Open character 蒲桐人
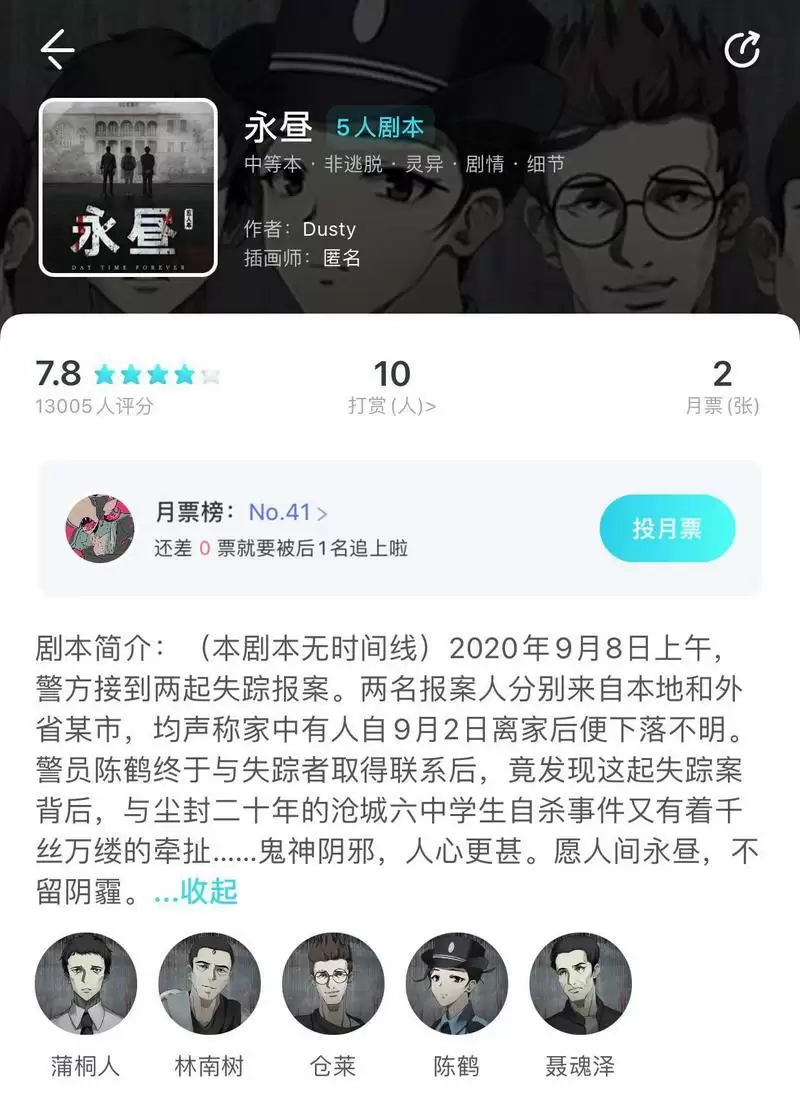Viewport: 800px width, 1109px height. [x=85, y=984]
